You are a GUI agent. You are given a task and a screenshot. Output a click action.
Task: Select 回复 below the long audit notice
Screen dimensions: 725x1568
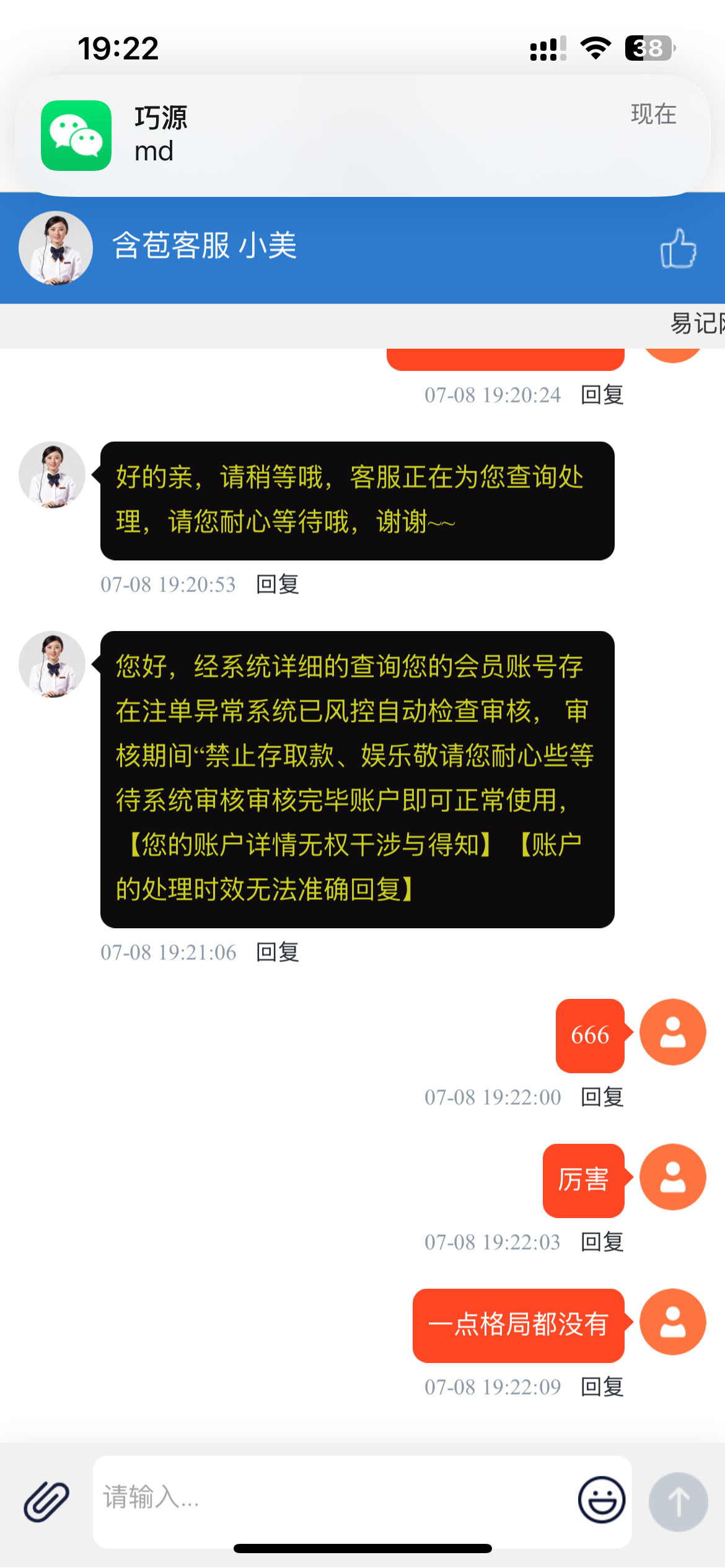(278, 952)
